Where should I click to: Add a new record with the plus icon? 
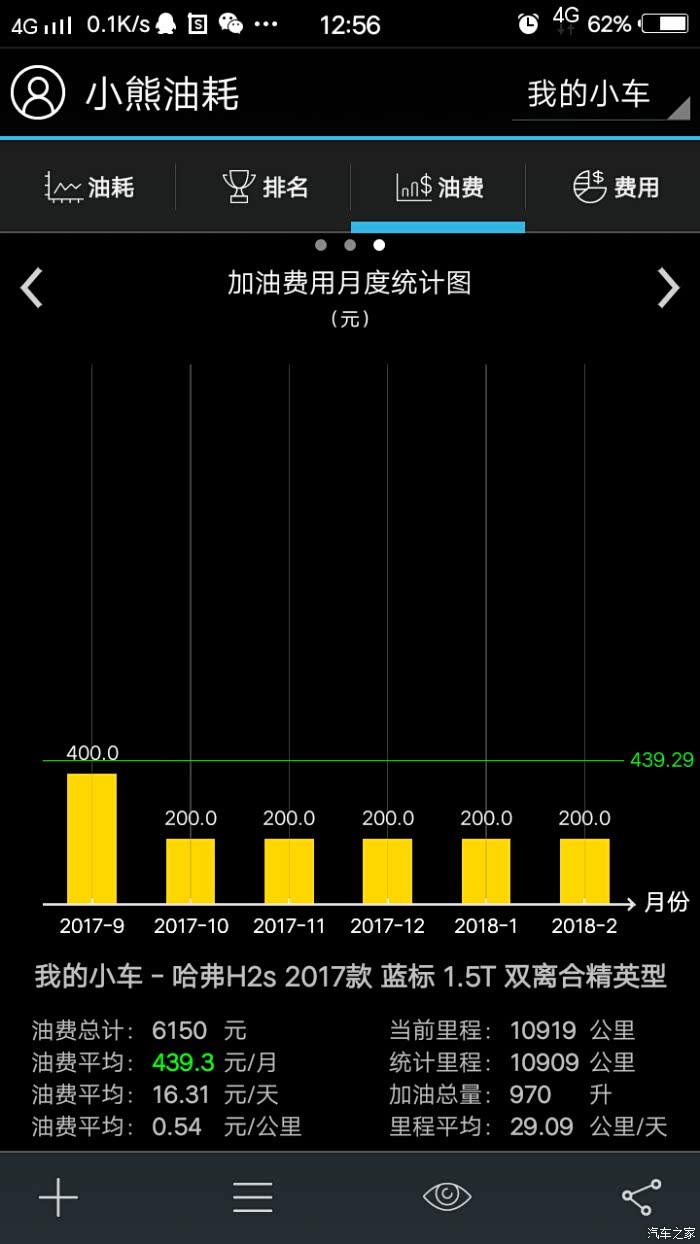point(58,1197)
